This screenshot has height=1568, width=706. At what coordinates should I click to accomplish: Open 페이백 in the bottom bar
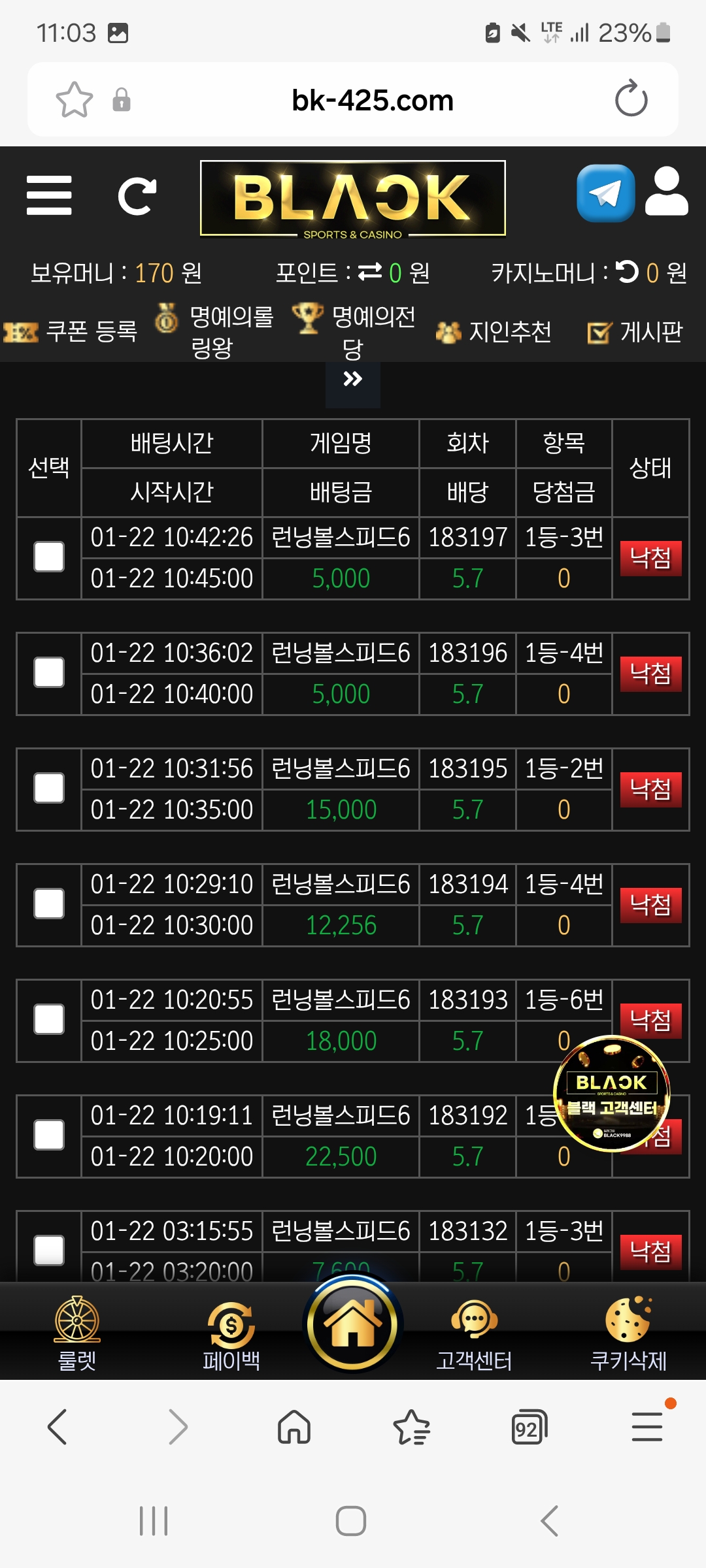(x=231, y=1334)
